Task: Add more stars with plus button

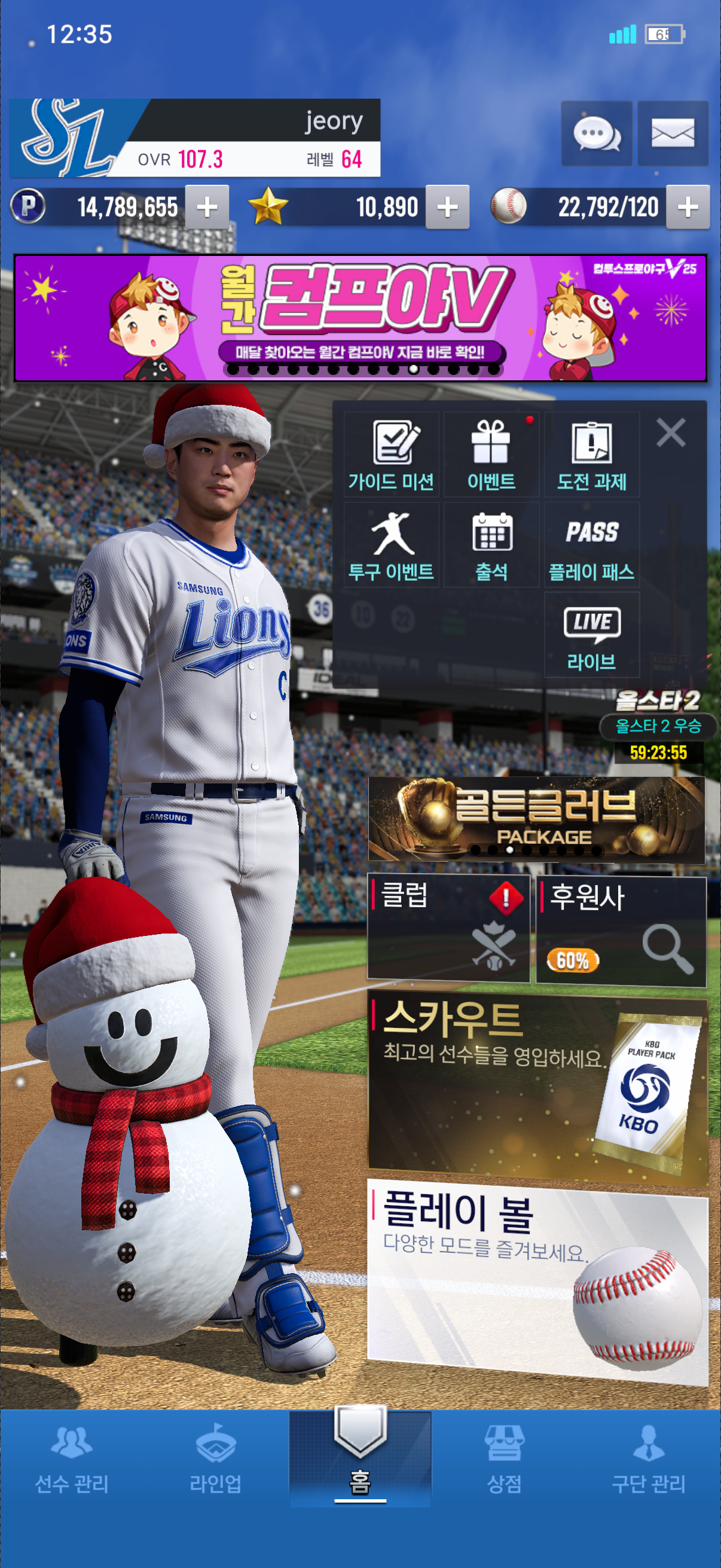Action: coord(447,207)
